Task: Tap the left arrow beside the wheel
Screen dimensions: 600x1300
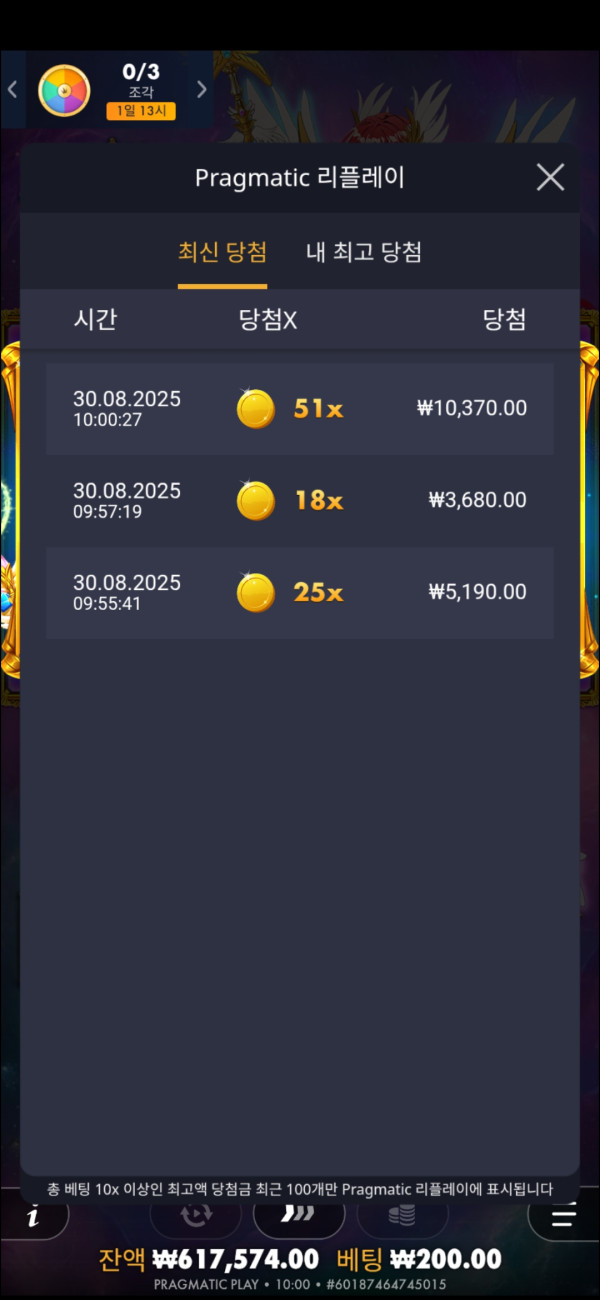Action: click(12, 90)
